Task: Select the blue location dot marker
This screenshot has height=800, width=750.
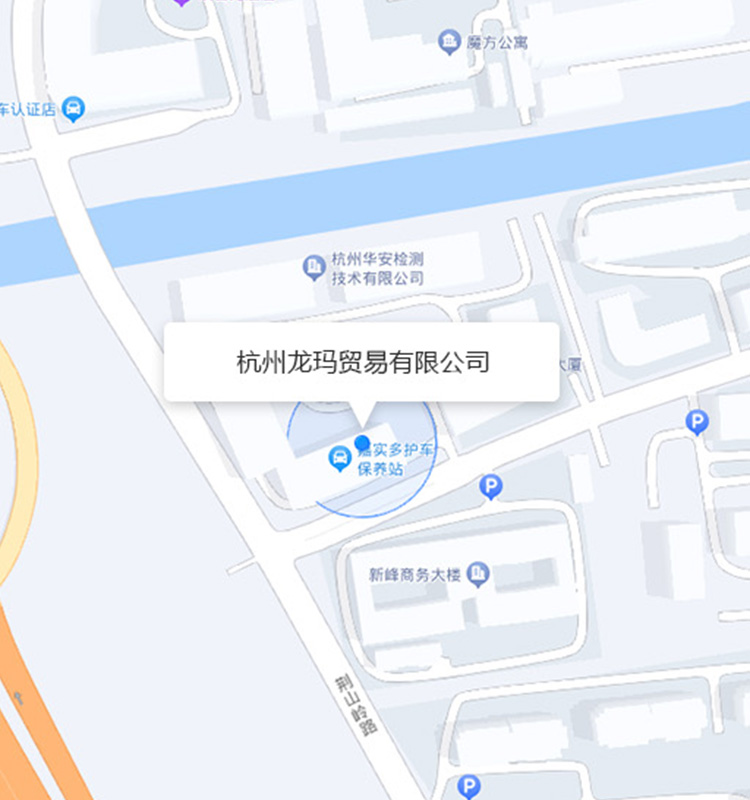Action: click(362, 442)
